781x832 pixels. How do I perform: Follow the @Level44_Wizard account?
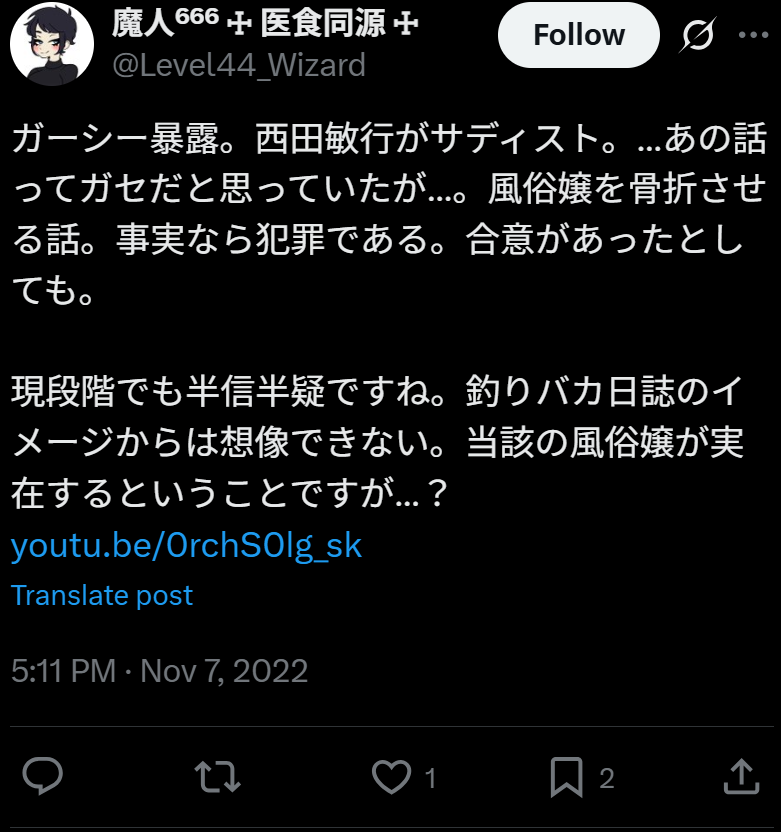pos(578,35)
